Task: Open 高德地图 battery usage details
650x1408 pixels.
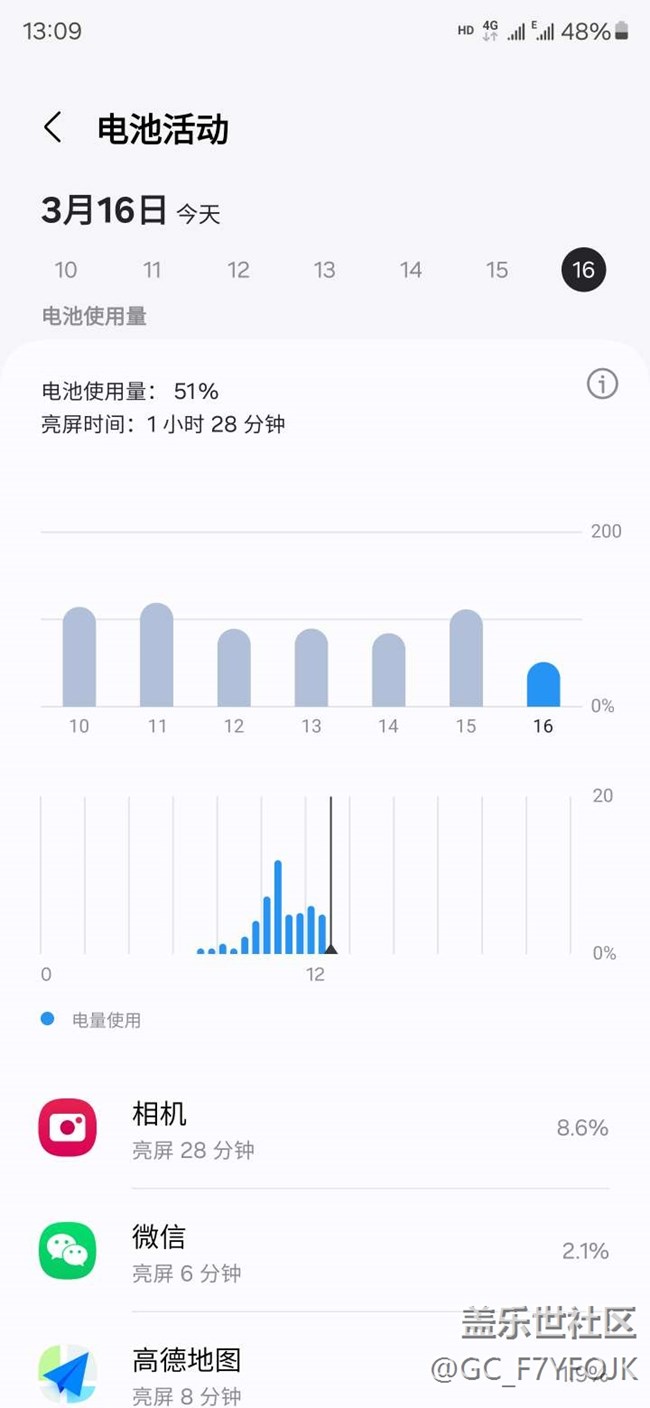Action: (x=324, y=1372)
